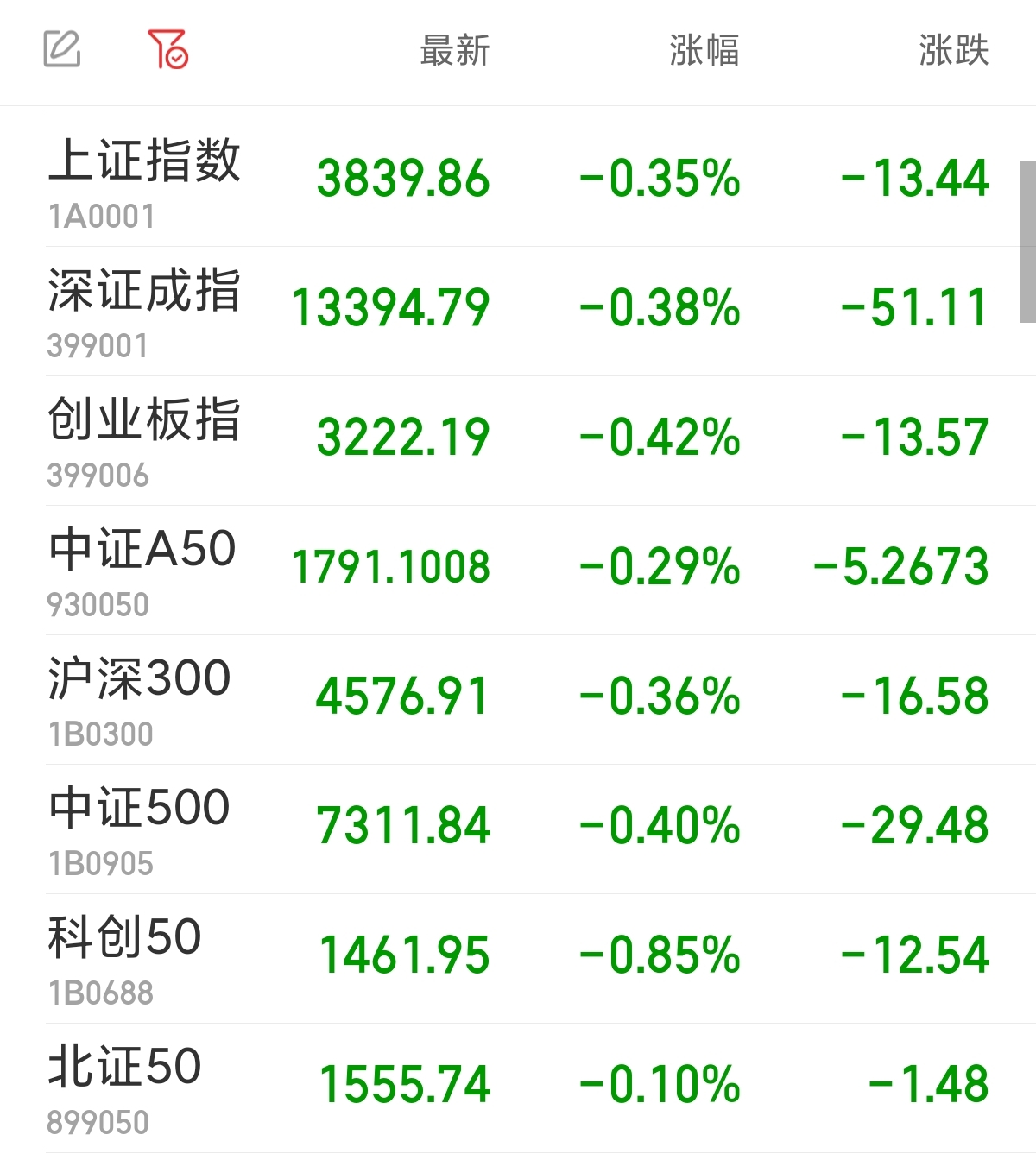Open 中证A50 index details
1036x1160 pixels.
[518, 571]
